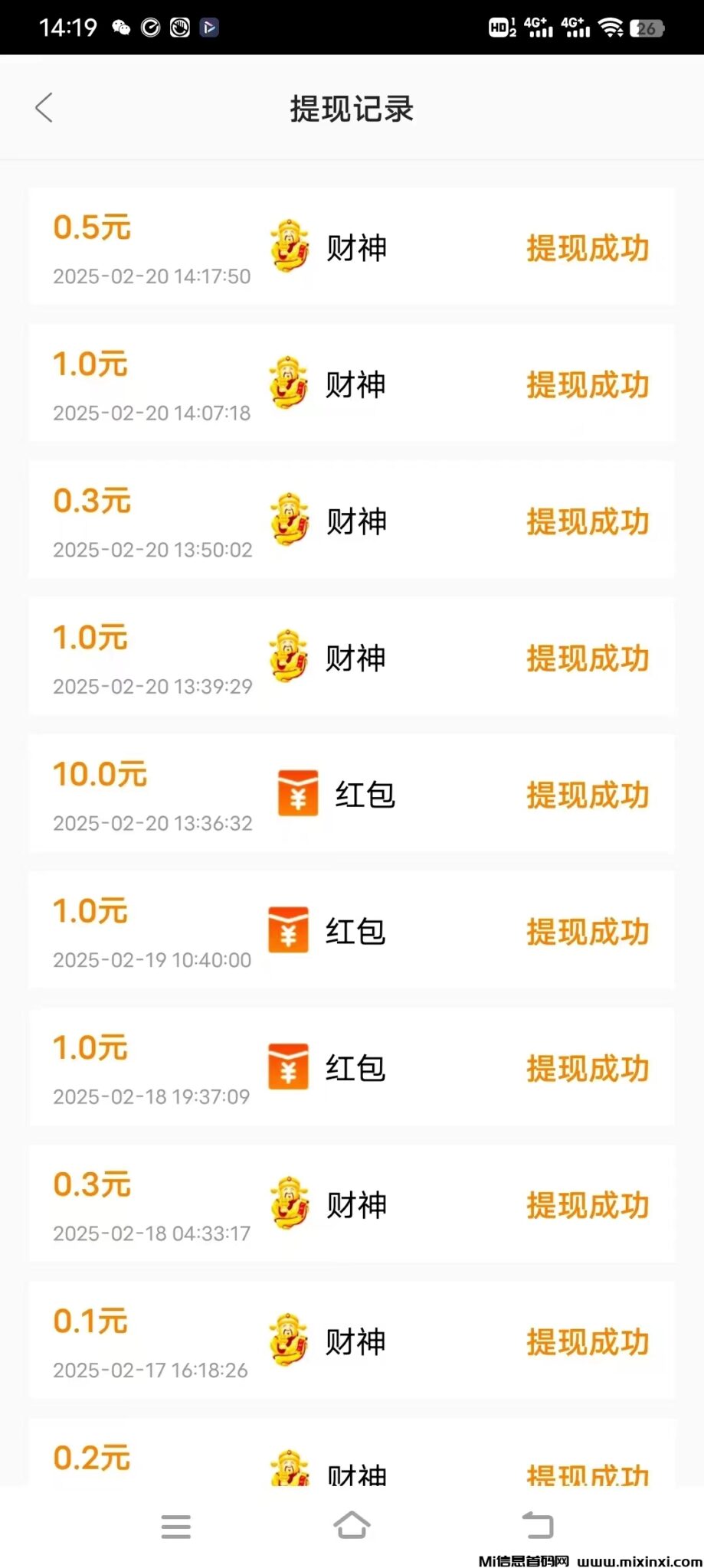Tap the 提现记录 page title

(351, 109)
